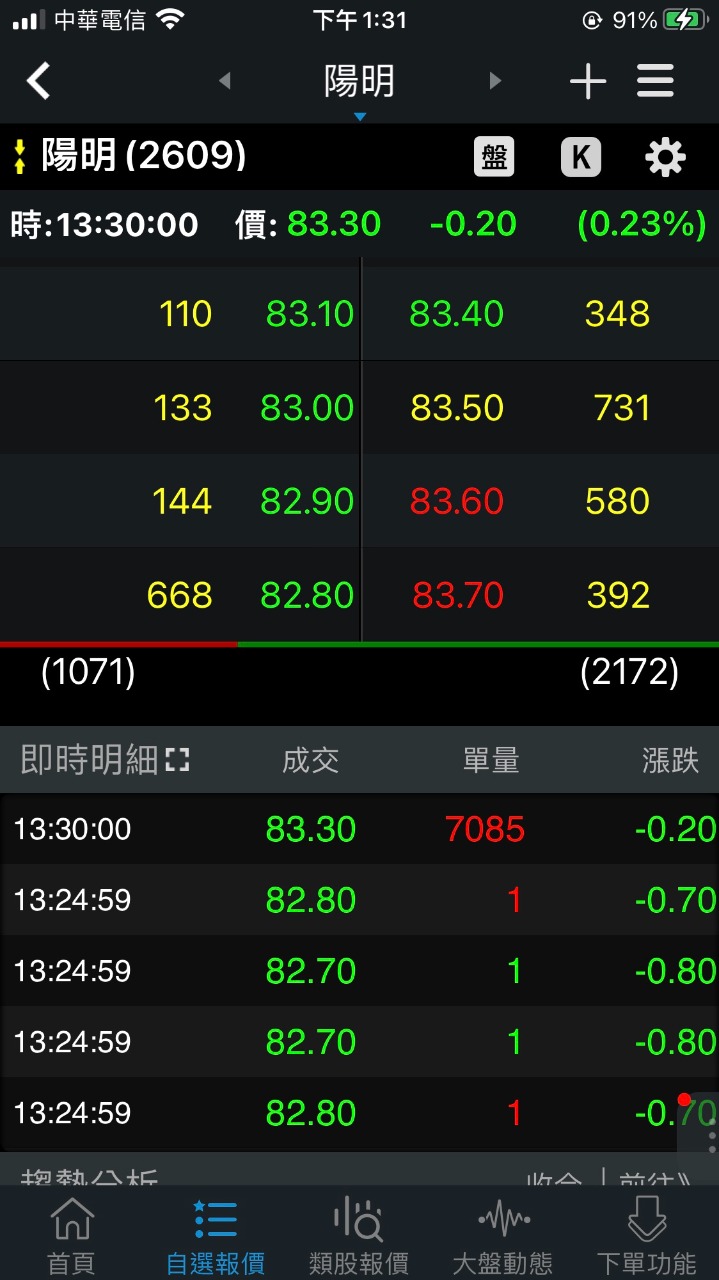Switch to the previous stock with left arrow
Screen dimensions: 719x1280
pos(225,81)
